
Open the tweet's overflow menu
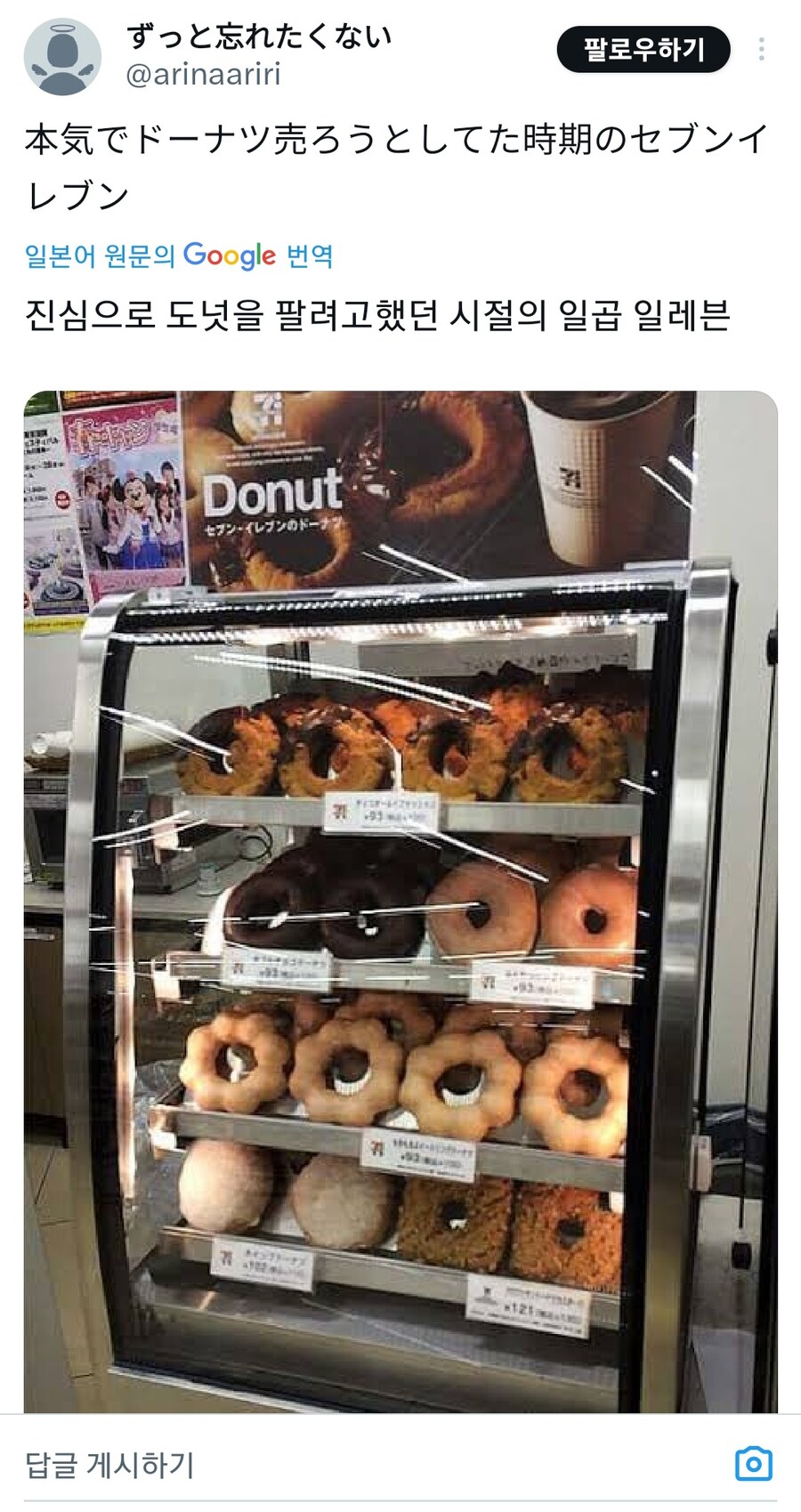(761, 50)
